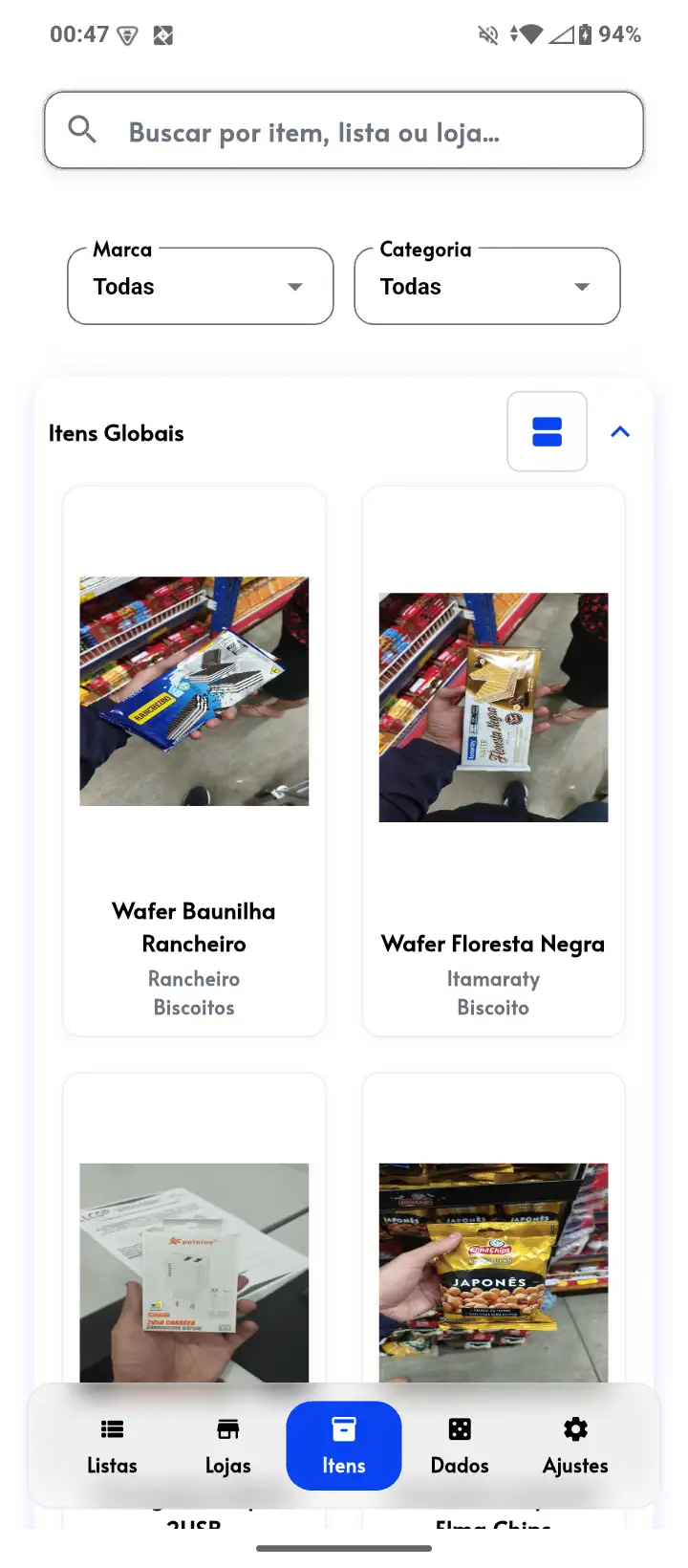Open Ajustes settings gear icon
The height and width of the screenshot is (1568, 688).
[575, 1444]
